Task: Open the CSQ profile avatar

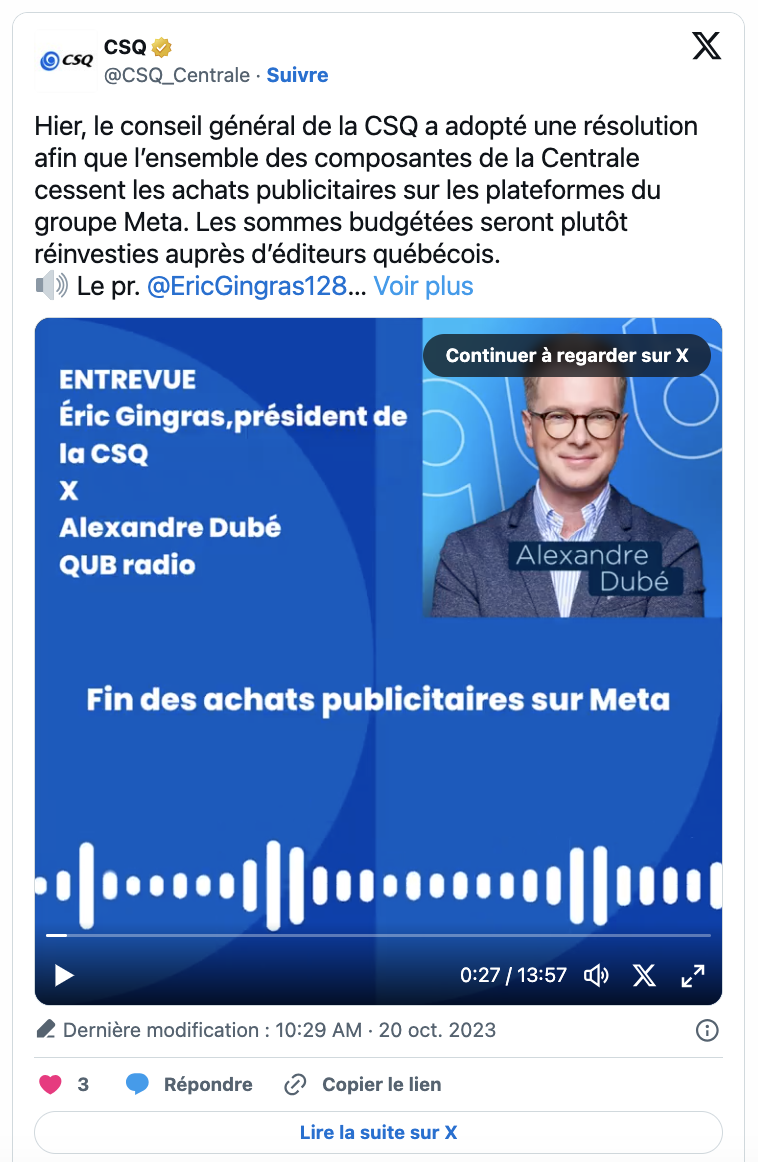Action: (65, 60)
